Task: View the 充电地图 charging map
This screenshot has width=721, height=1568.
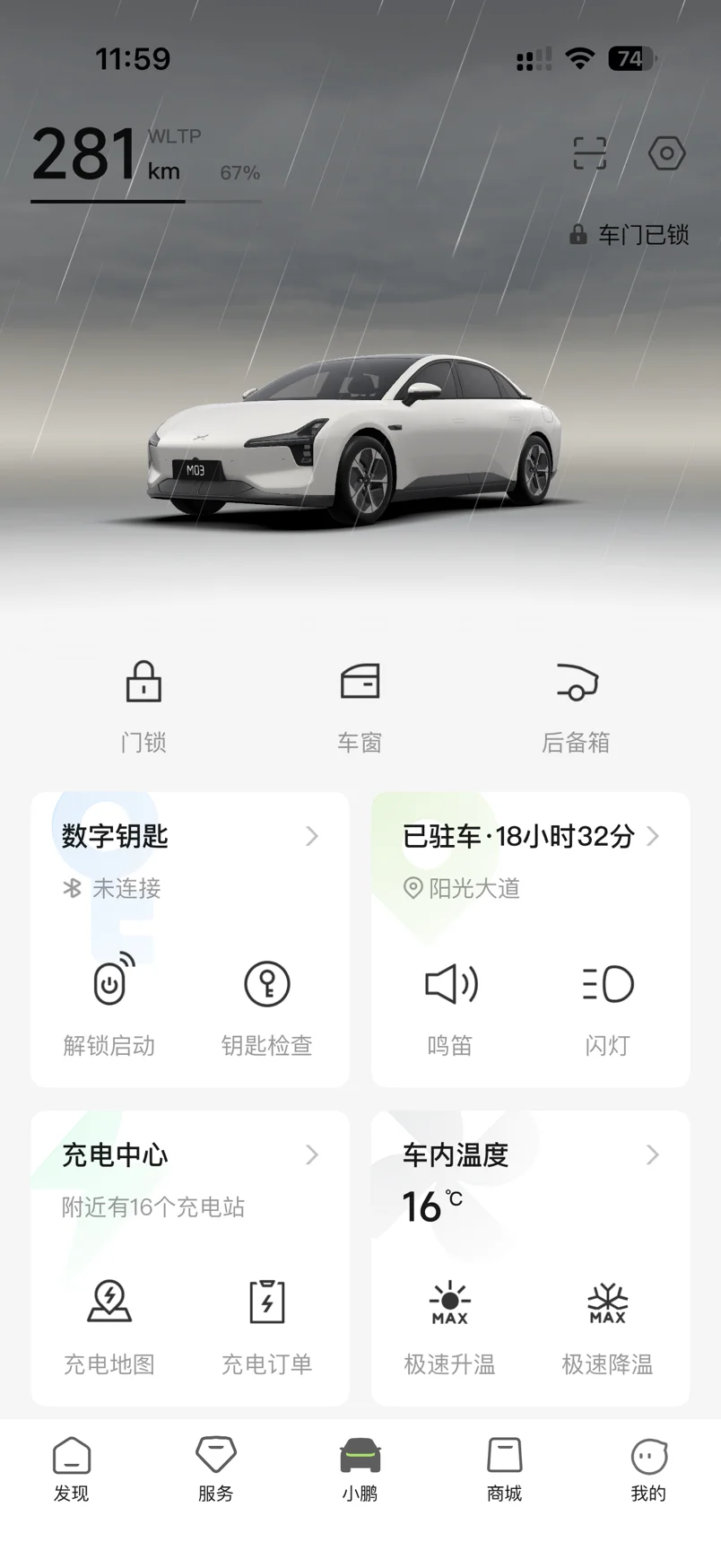Action: pyautogui.click(x=109, y=1323)
